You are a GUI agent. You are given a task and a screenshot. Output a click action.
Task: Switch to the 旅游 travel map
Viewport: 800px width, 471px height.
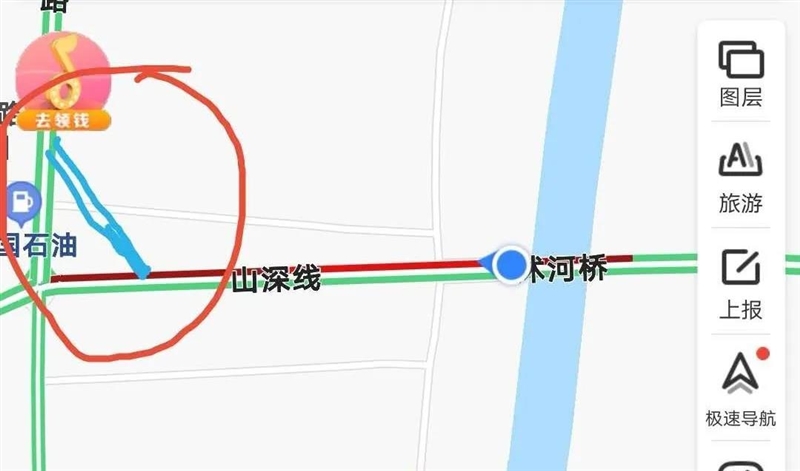point(740,177)
